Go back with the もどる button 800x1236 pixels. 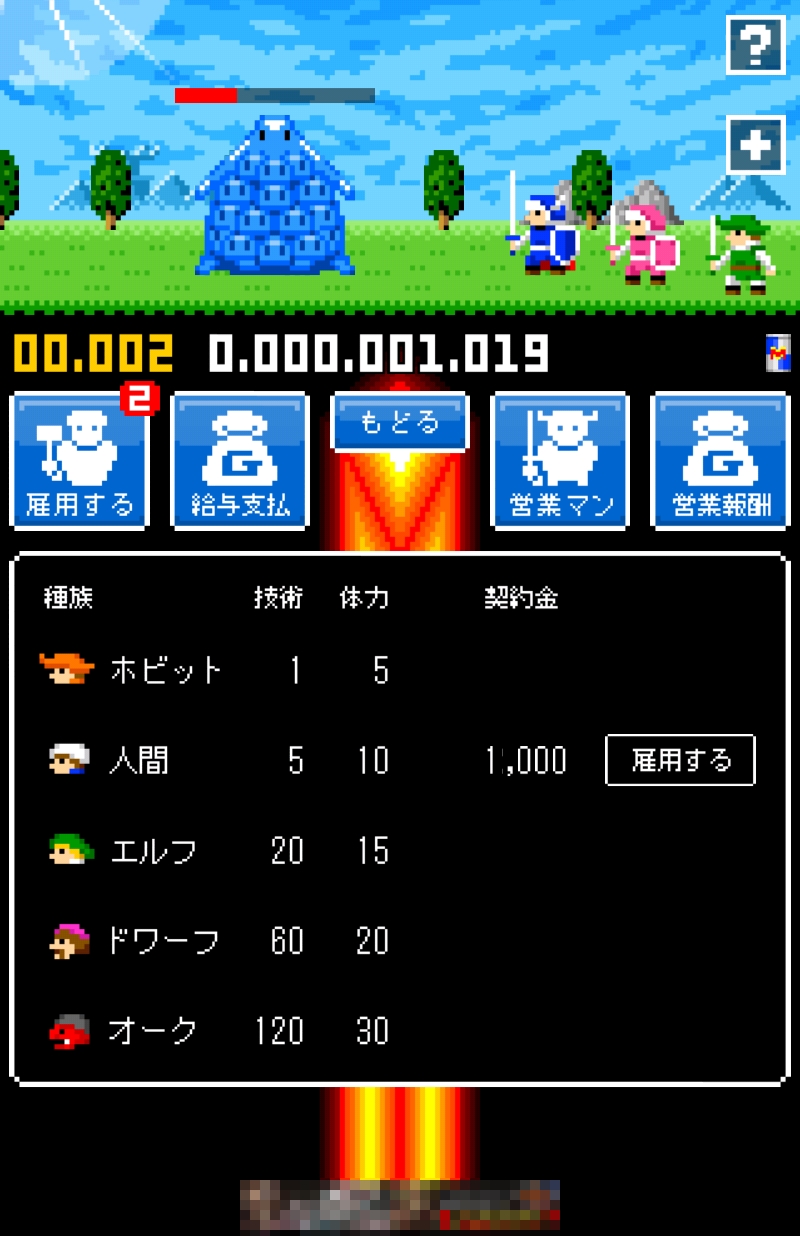pos(400,422)
